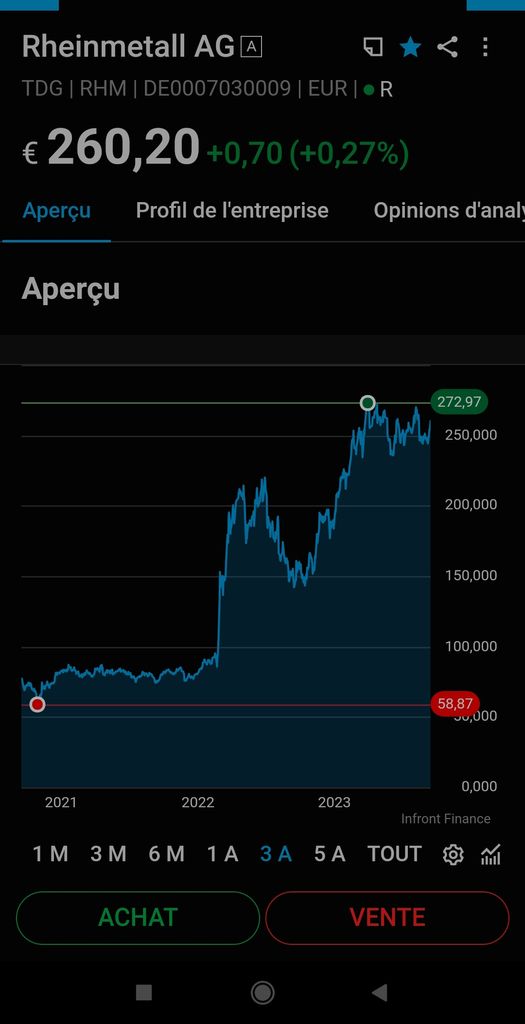
Task: Set chart range to 3 M
Action: click(x=108, y=854)
